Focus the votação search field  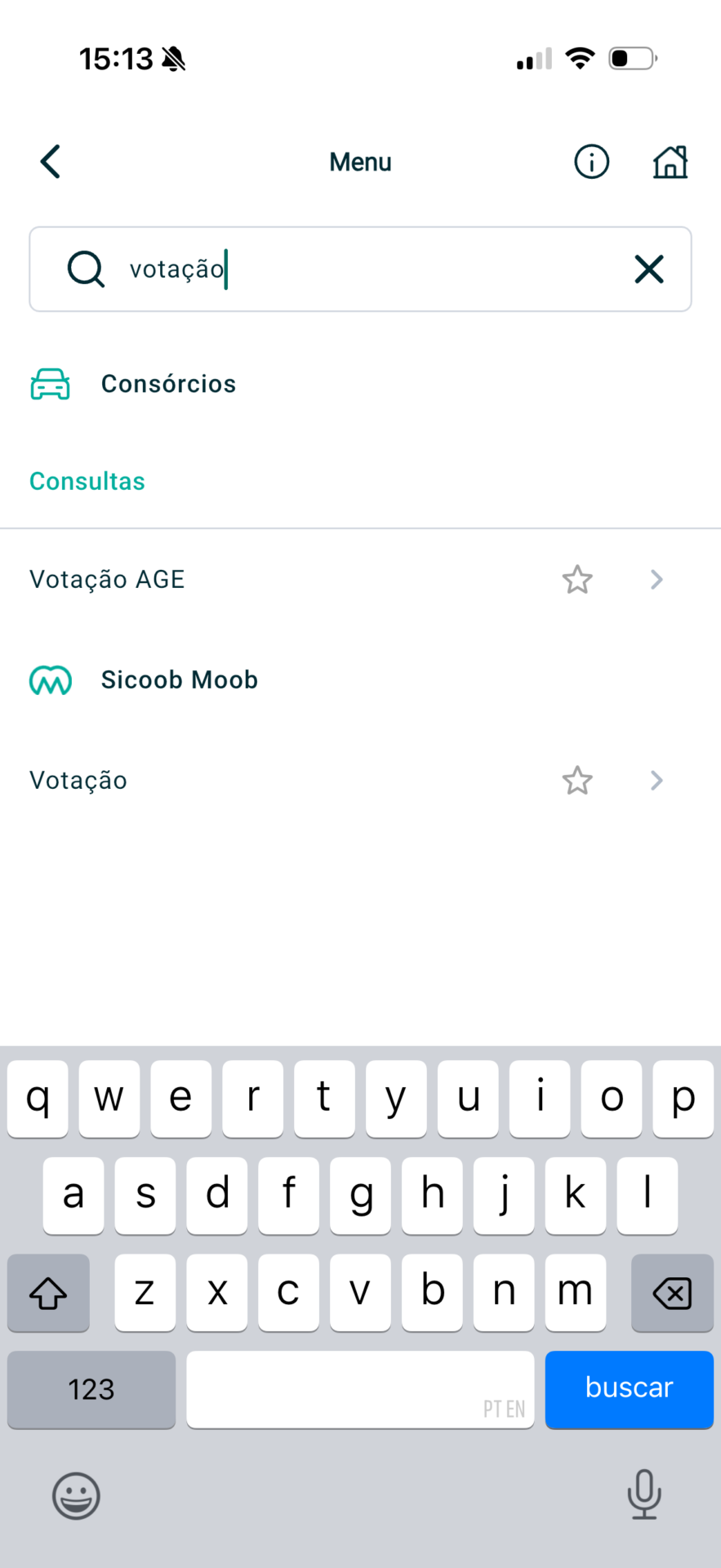click(x=359, y=269)
